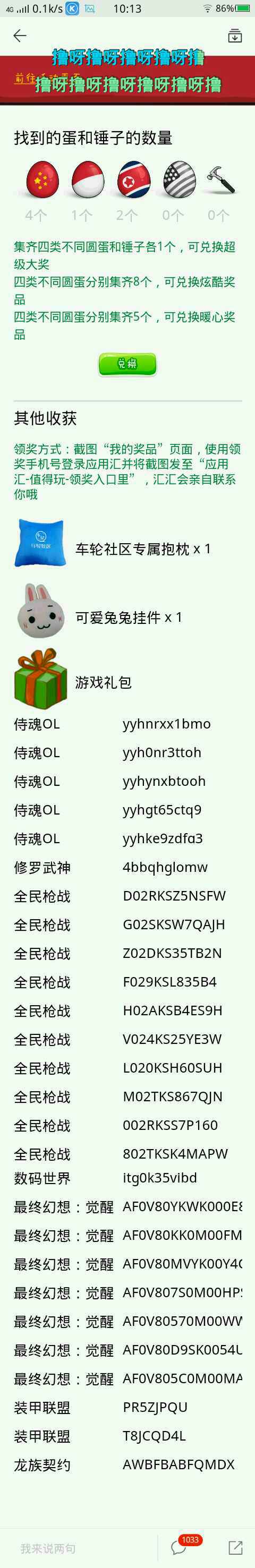Screen dimensions: 255x1568
Task: Tap the green 兑换 exchange button
Action: coord(127,363)
